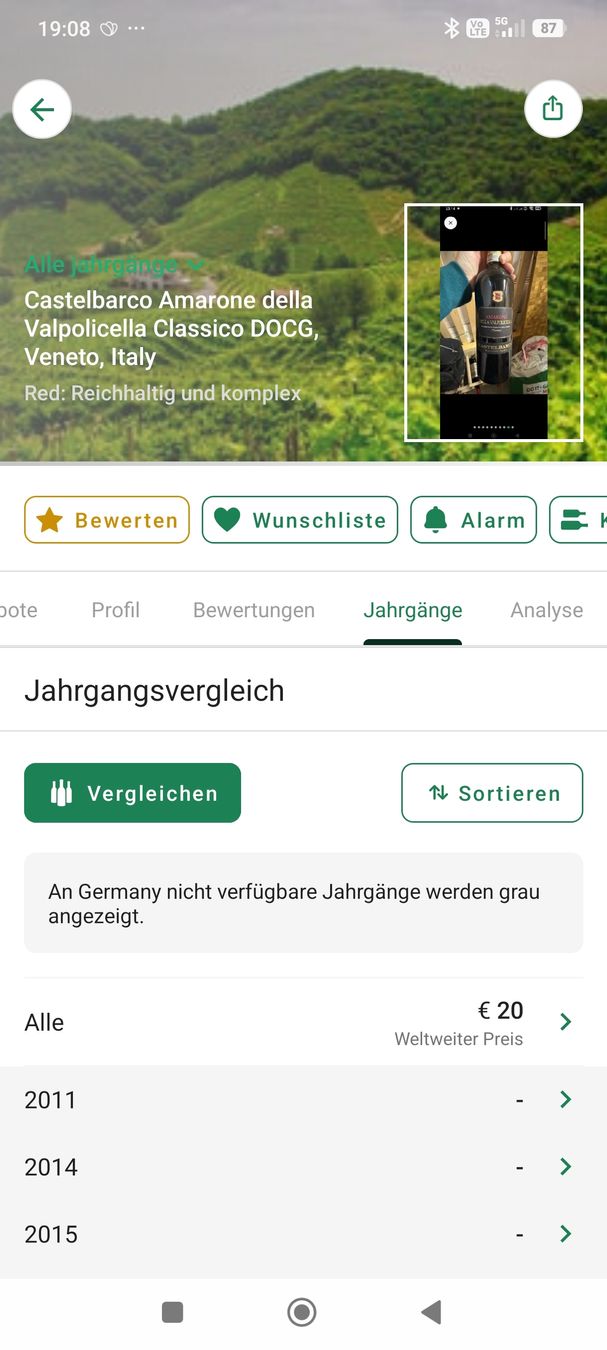Viewport: 607px width, 1350px height.
Task: Switch to the Profil tab
Action: (x=116, y=610)
